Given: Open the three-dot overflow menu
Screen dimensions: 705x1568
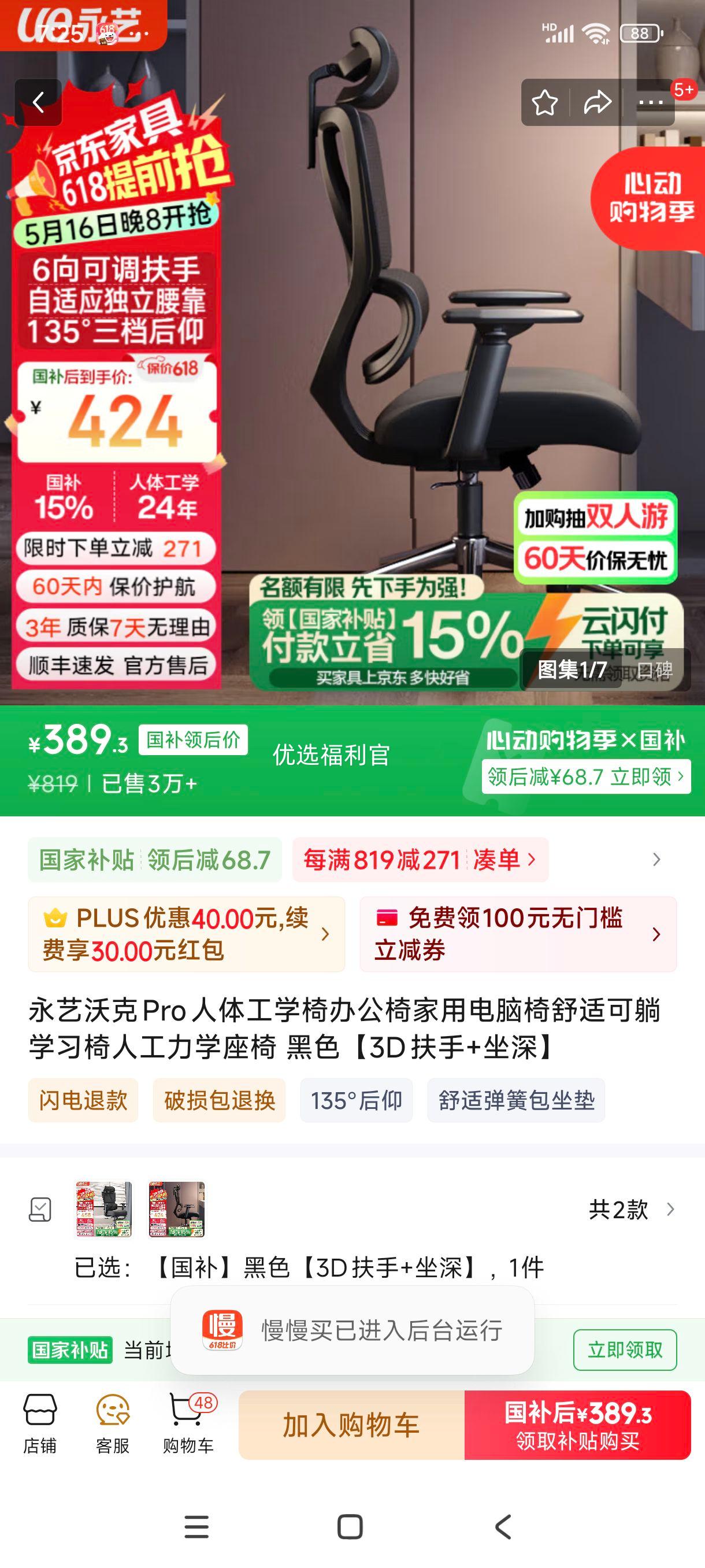Looking at the screenshot, I should point(650,102).
